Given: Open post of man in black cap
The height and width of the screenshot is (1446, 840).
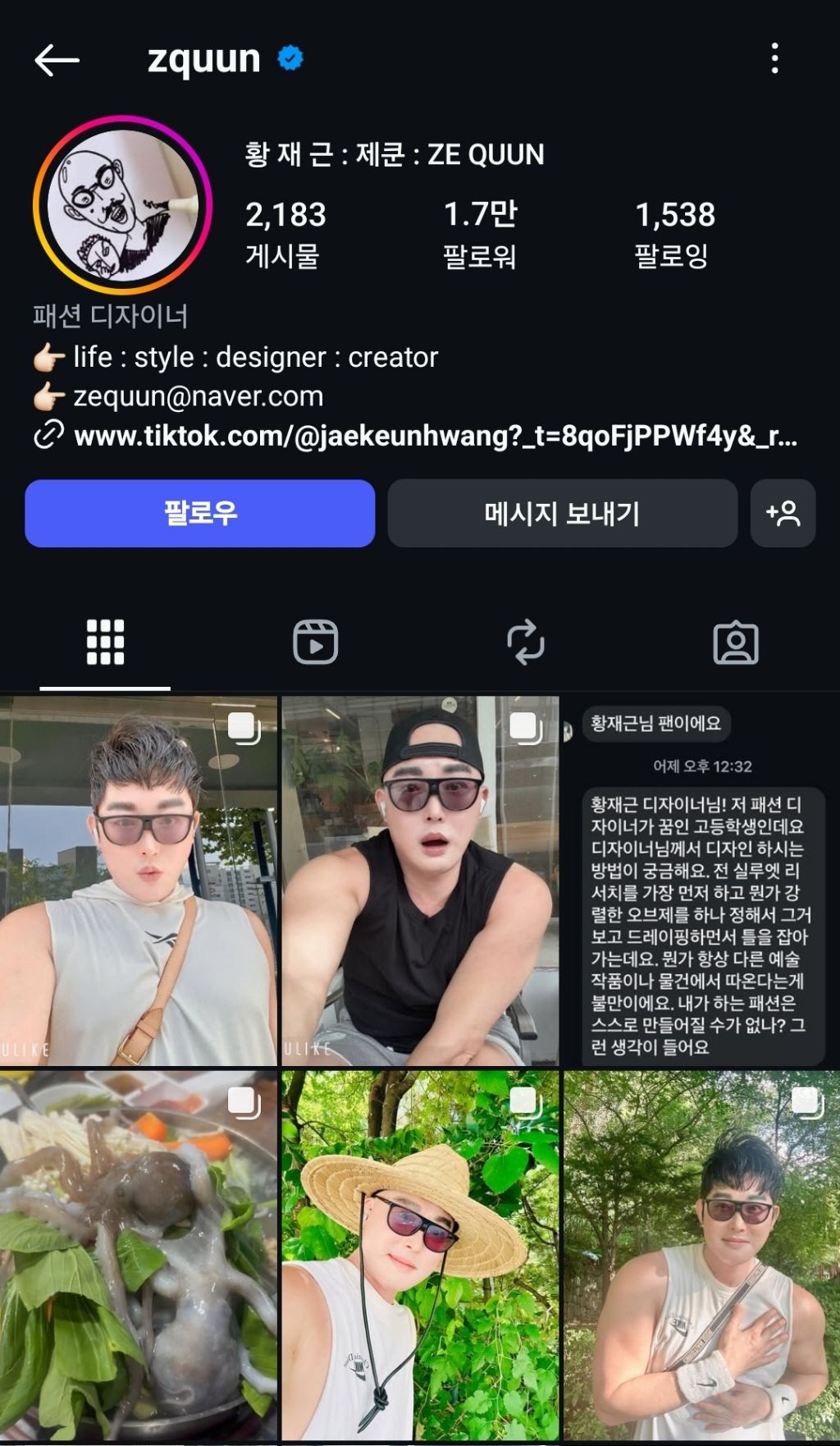Looking at the screenshot, I should point(420,881).
